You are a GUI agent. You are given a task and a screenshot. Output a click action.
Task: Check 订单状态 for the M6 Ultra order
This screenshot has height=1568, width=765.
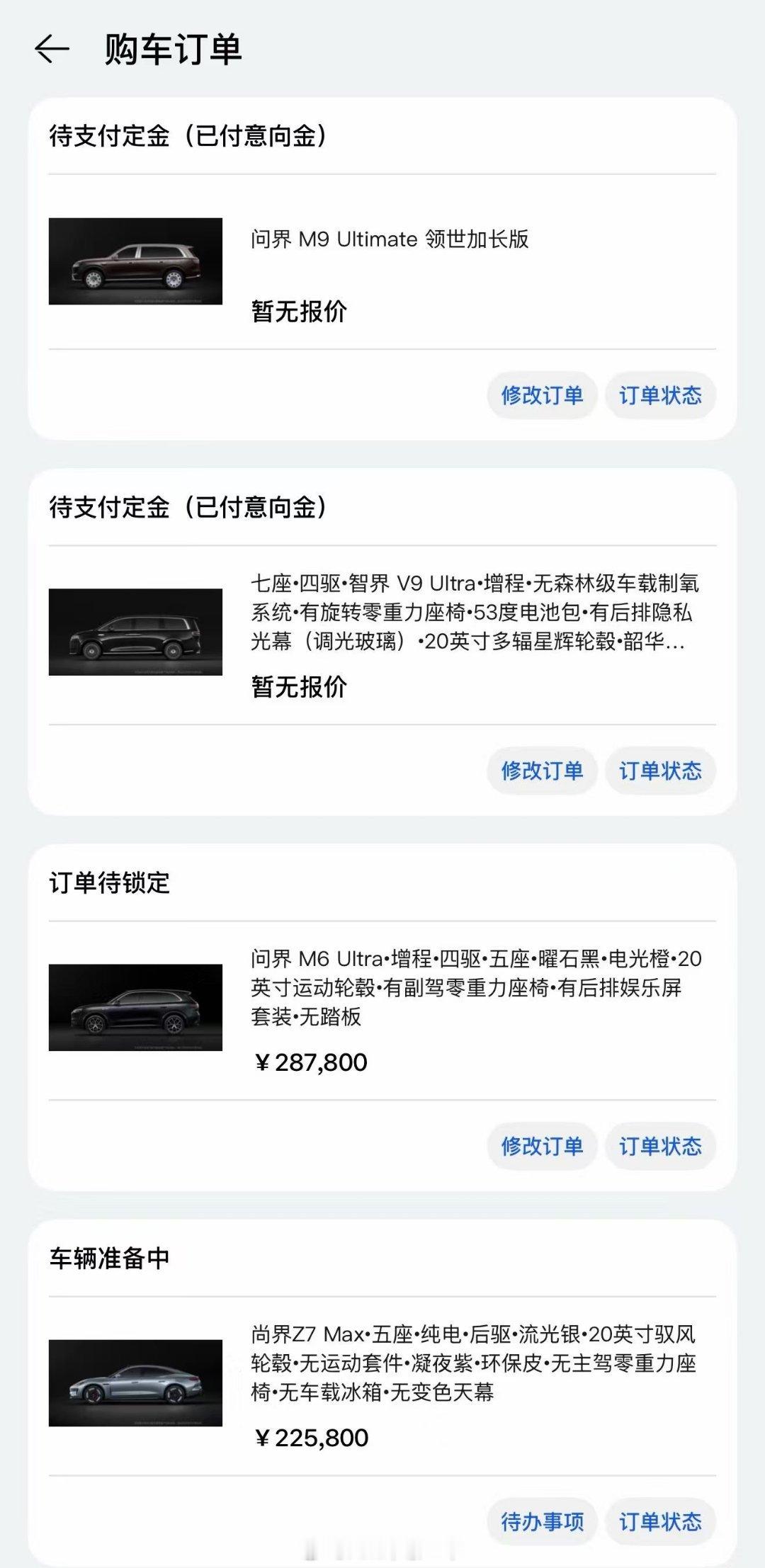click(659, 1147)
